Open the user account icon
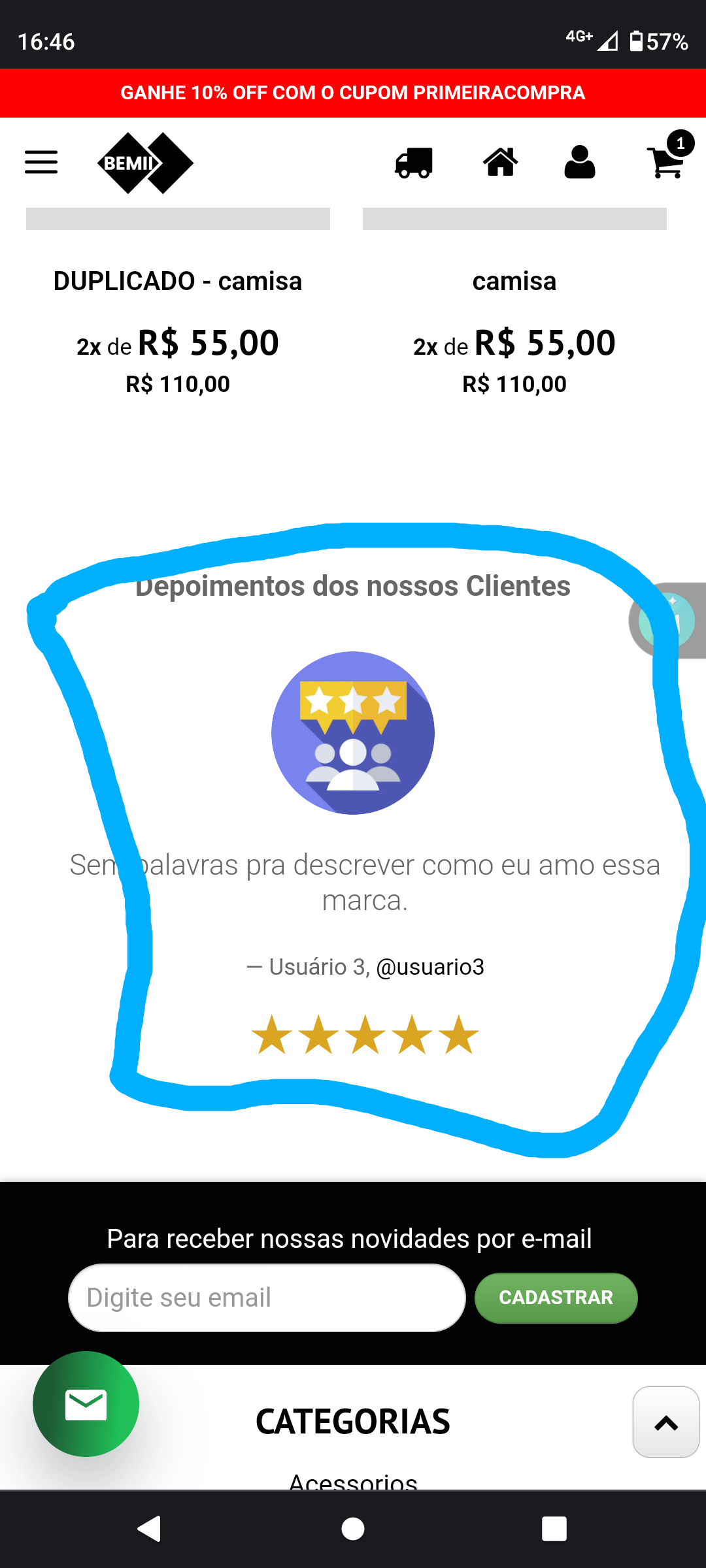Image resolution: width=706 pixels, height=1568 pixels. [x=580, y=162]
